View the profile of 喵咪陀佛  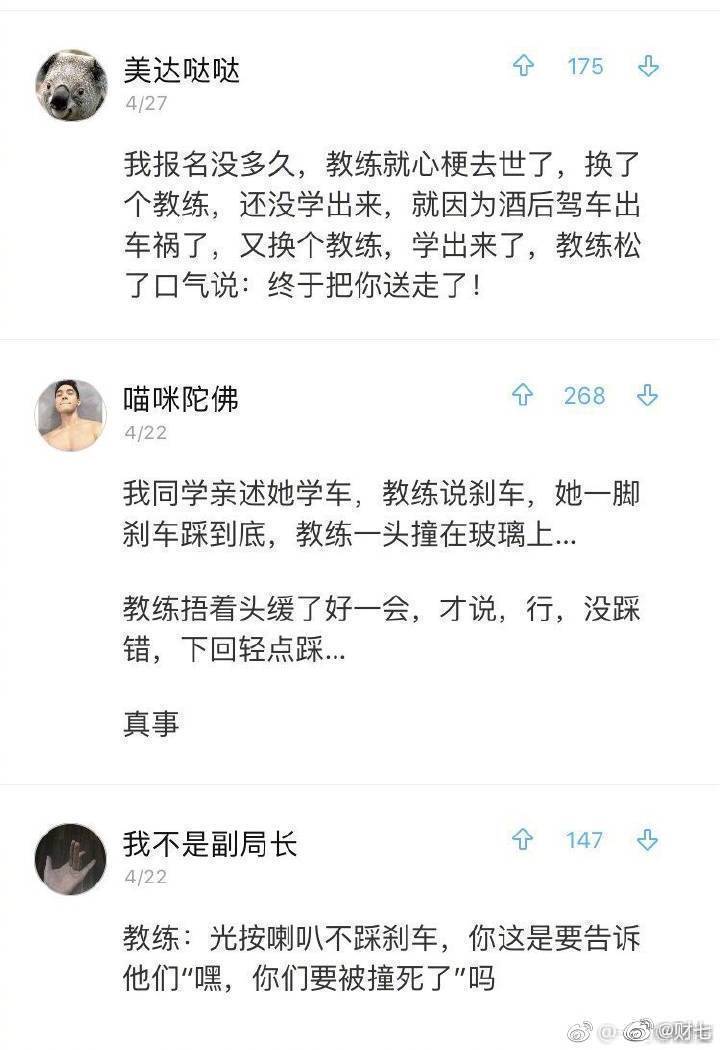pyautogui.click(x=71, y=415)
